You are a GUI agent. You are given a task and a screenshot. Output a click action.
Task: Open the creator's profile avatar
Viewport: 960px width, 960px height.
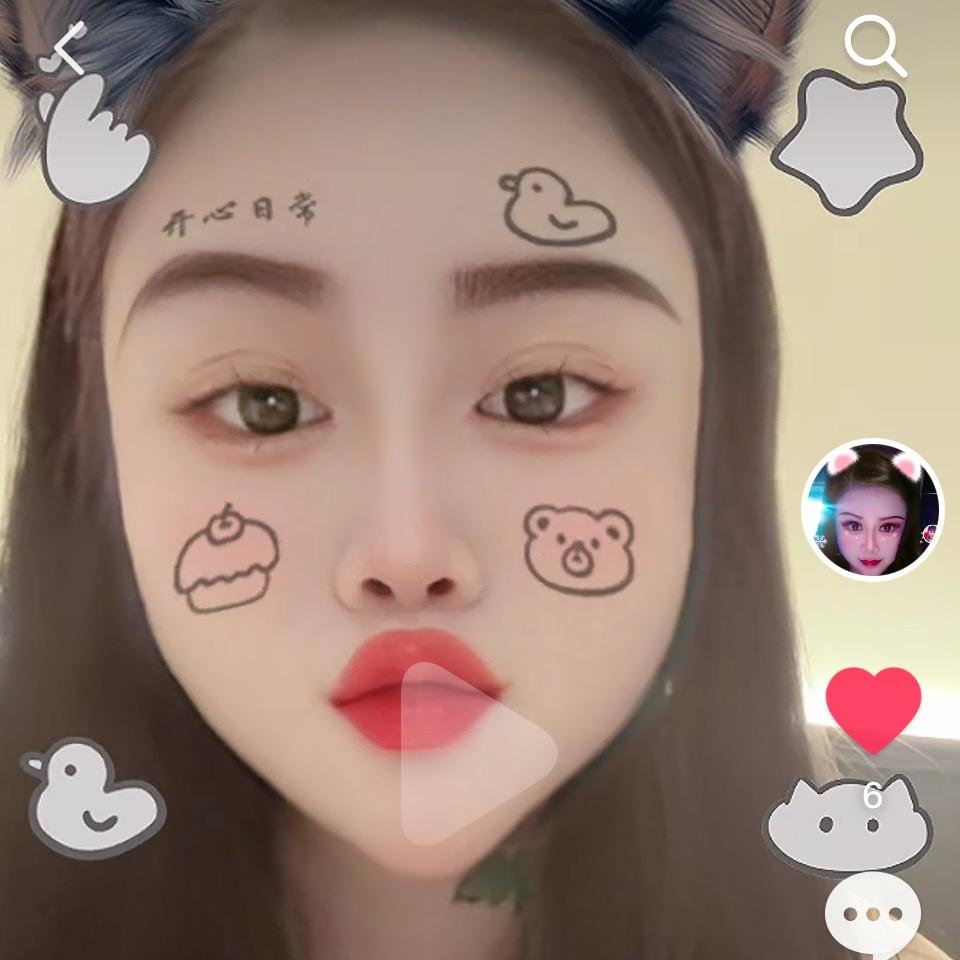(872, 510)
